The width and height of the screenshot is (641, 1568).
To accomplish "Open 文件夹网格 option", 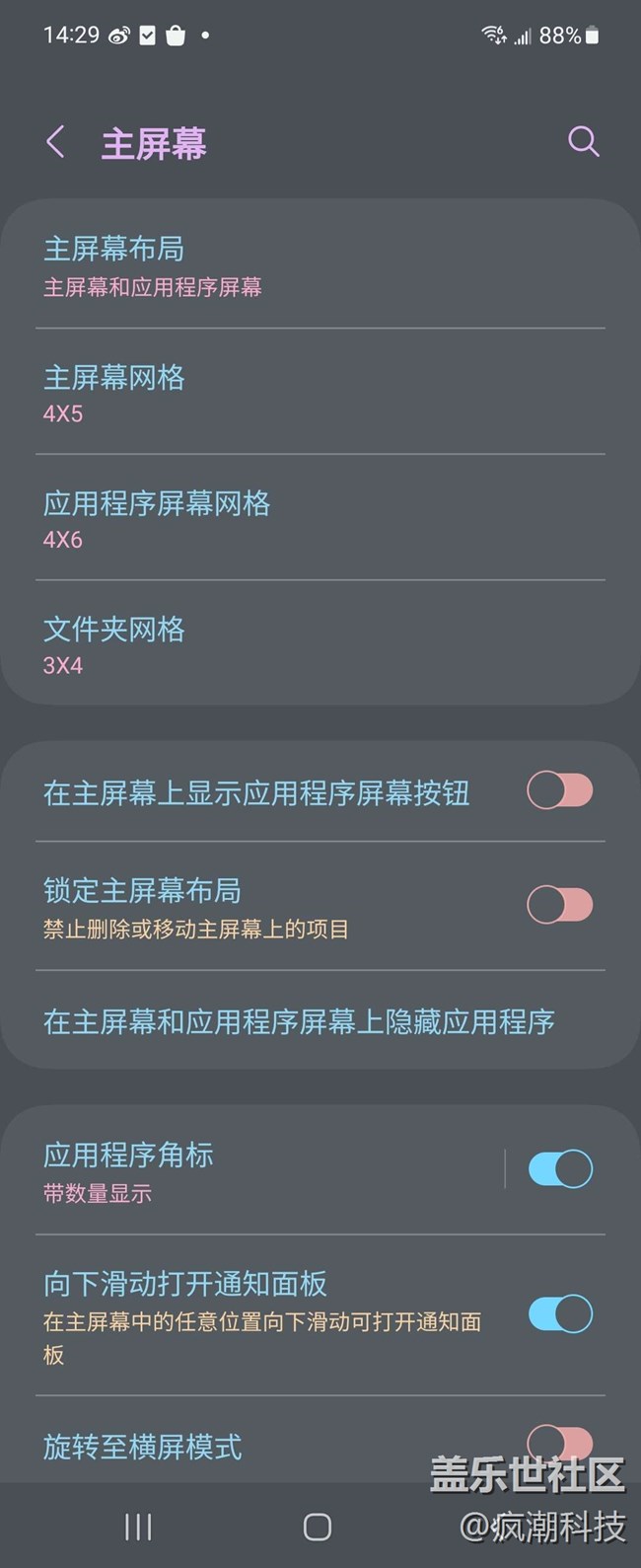I will tap(296, 645).
